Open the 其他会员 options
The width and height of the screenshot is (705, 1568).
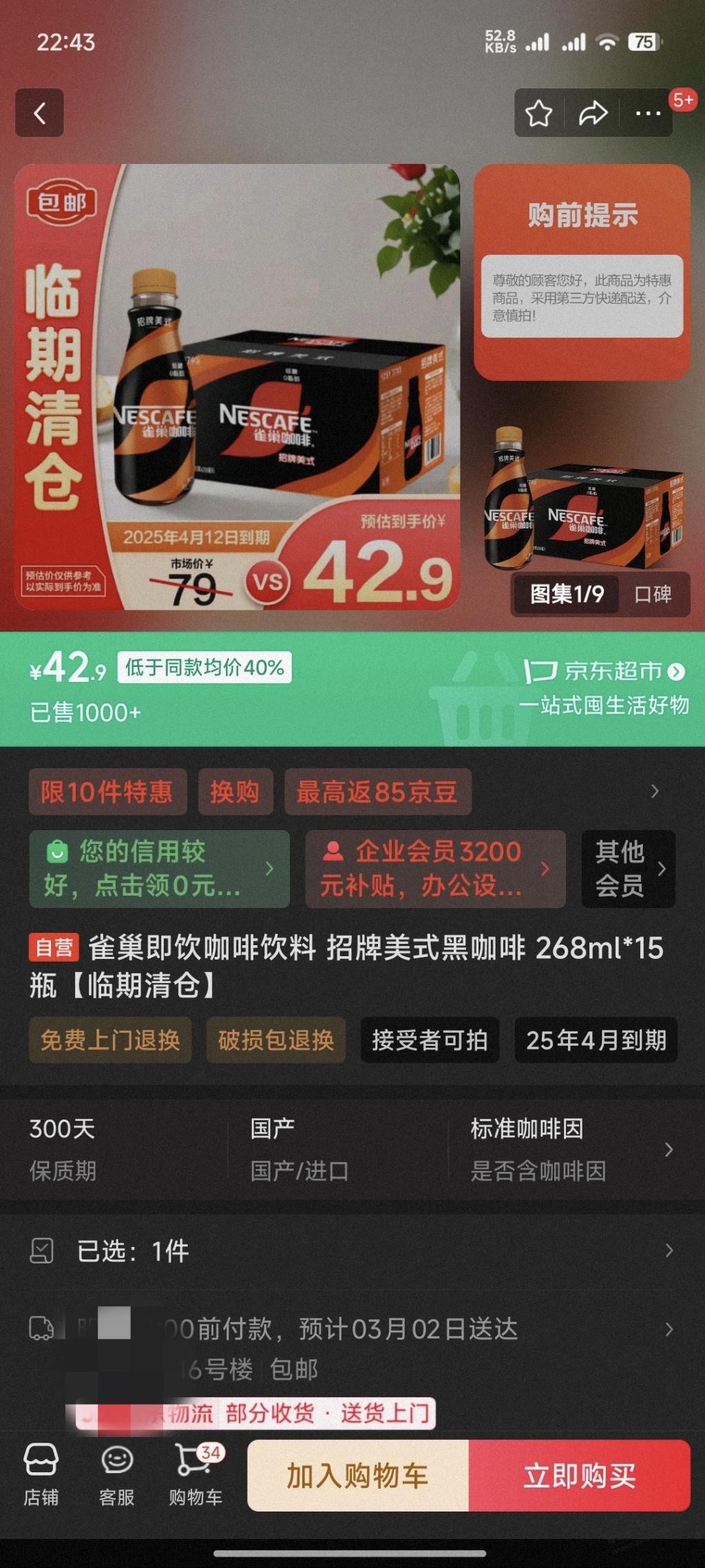[628, 869]
